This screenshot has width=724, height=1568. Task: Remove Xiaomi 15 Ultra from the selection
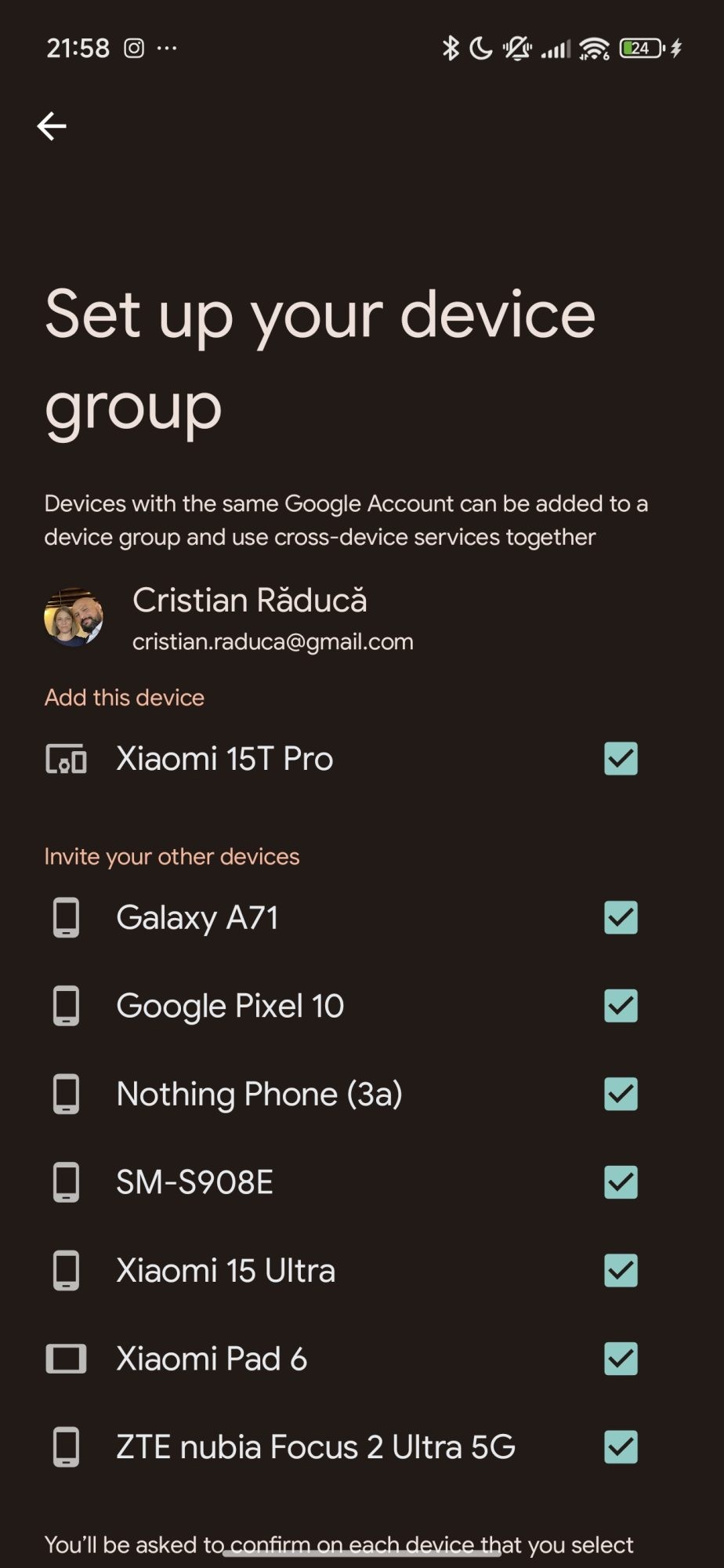[x=621, y=1271]
